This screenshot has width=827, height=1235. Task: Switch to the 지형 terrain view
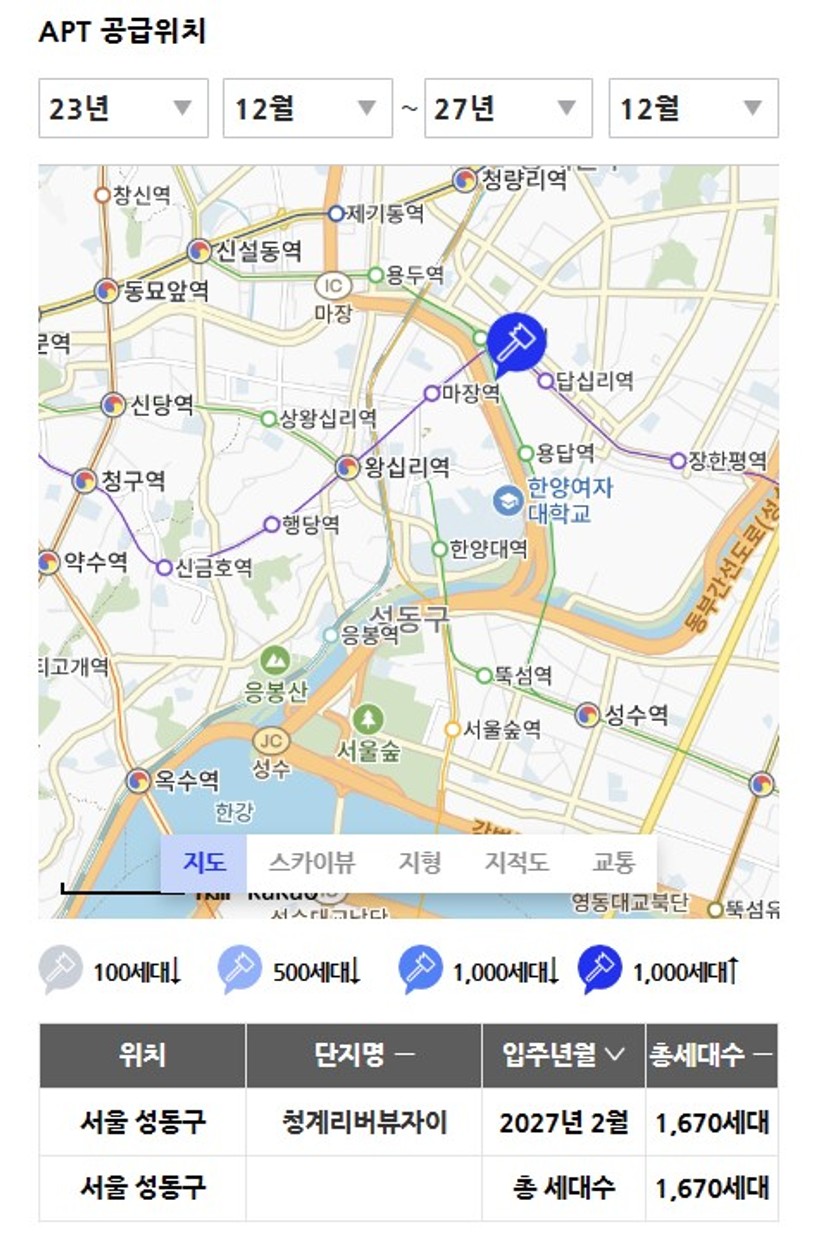click(419, 862)
